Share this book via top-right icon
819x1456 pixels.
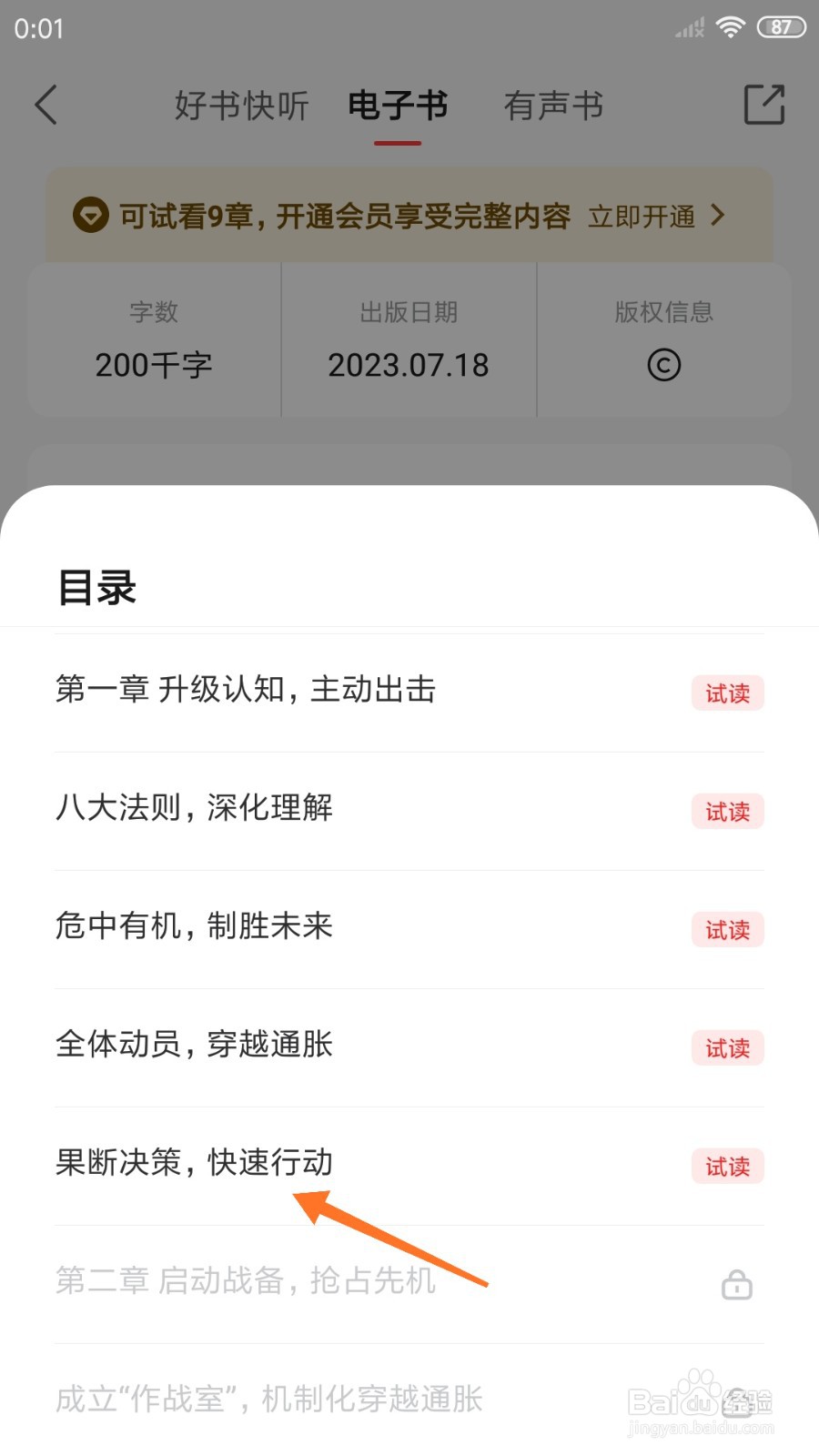pos(763,105)
